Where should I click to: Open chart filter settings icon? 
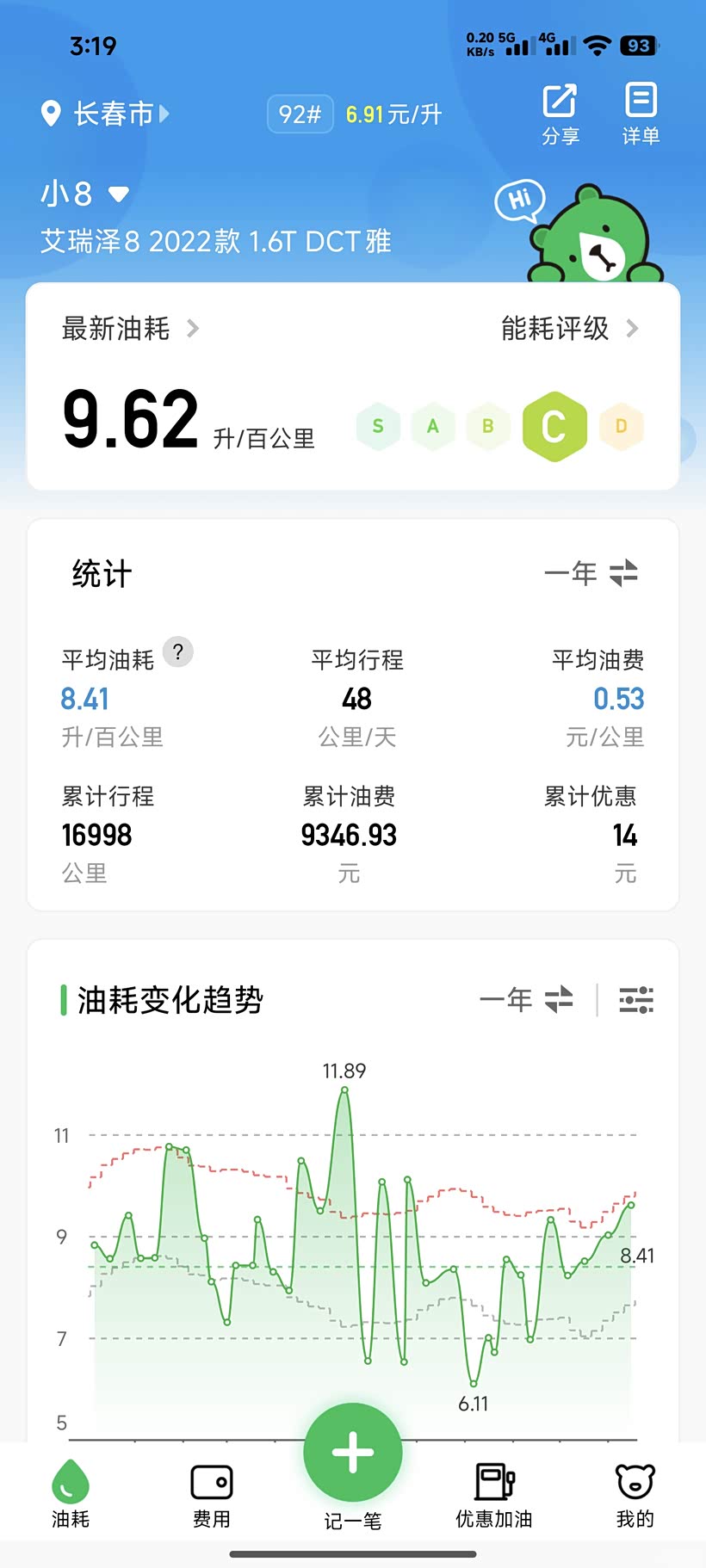[636, 999]
